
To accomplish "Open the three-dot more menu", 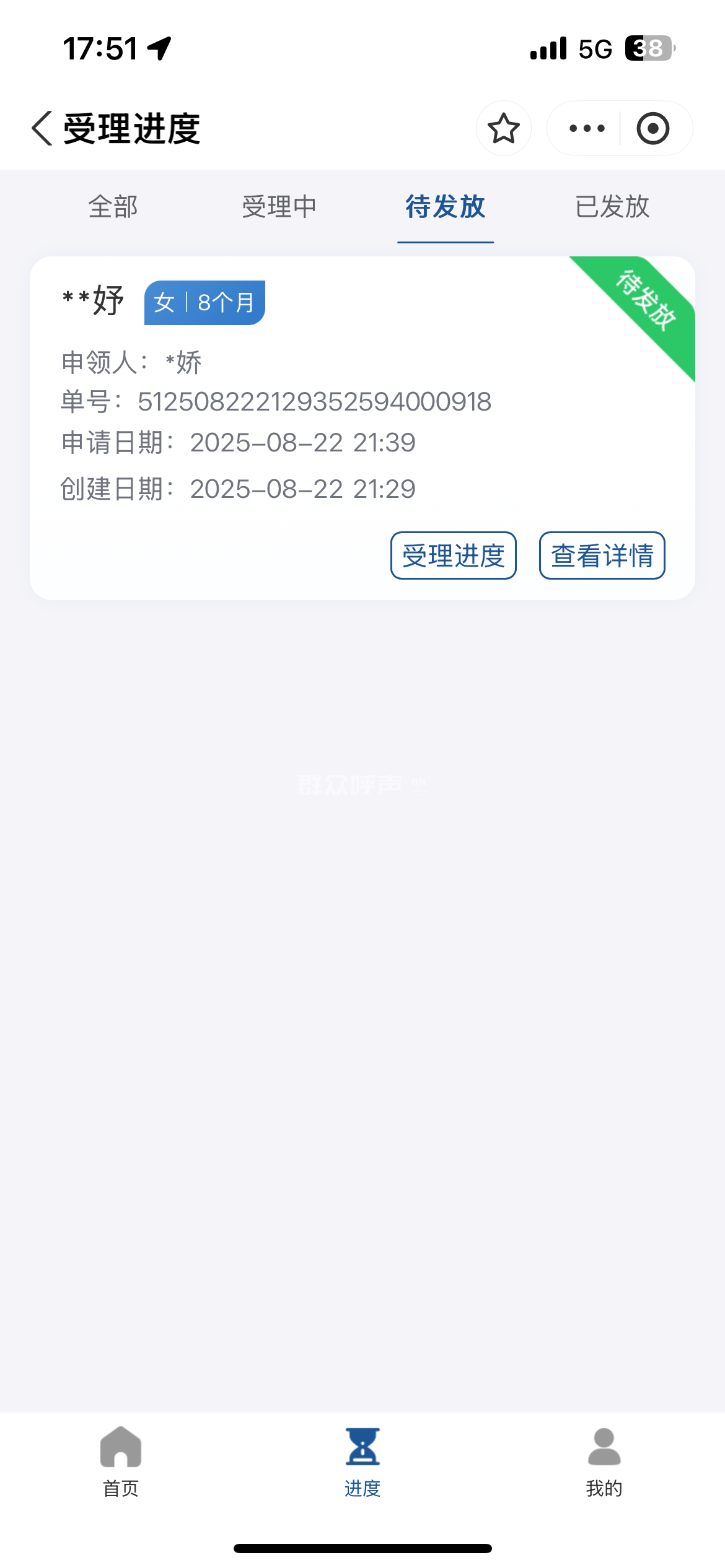I will [586, 128].
